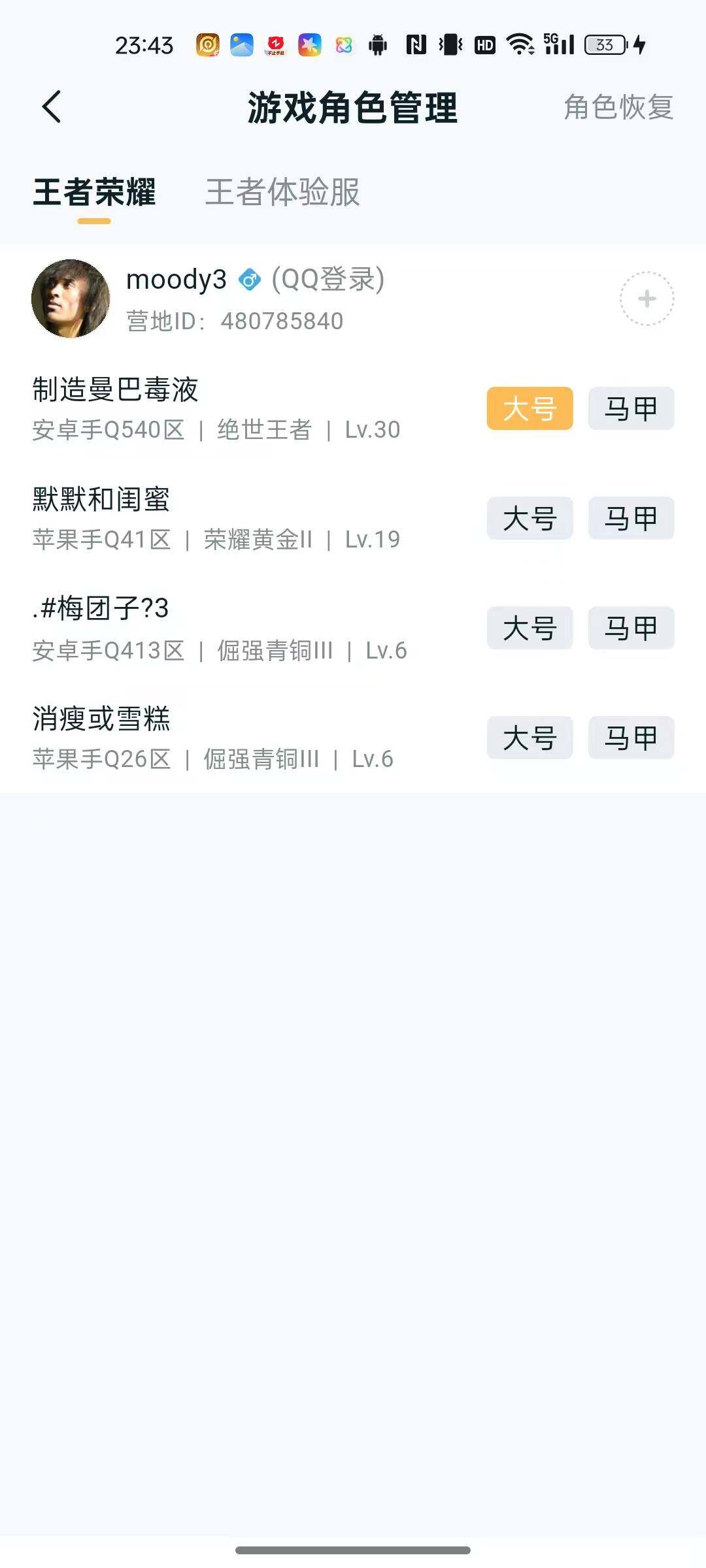Image resolution: width=706 pixels, height=1568 pixels.
Task: Tap the 营地ID number 480785840
Action: (283, 319)
